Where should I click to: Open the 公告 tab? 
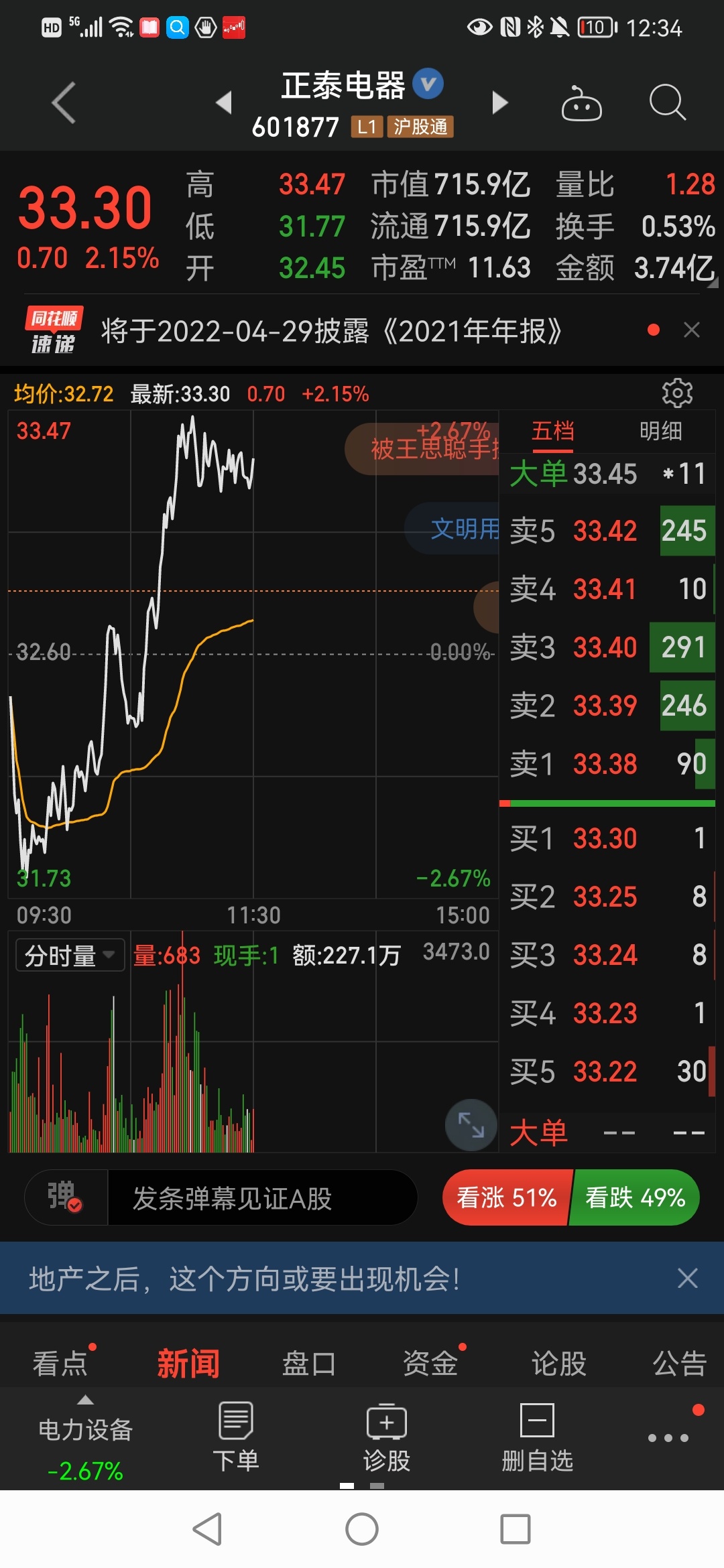point(679,1364)
